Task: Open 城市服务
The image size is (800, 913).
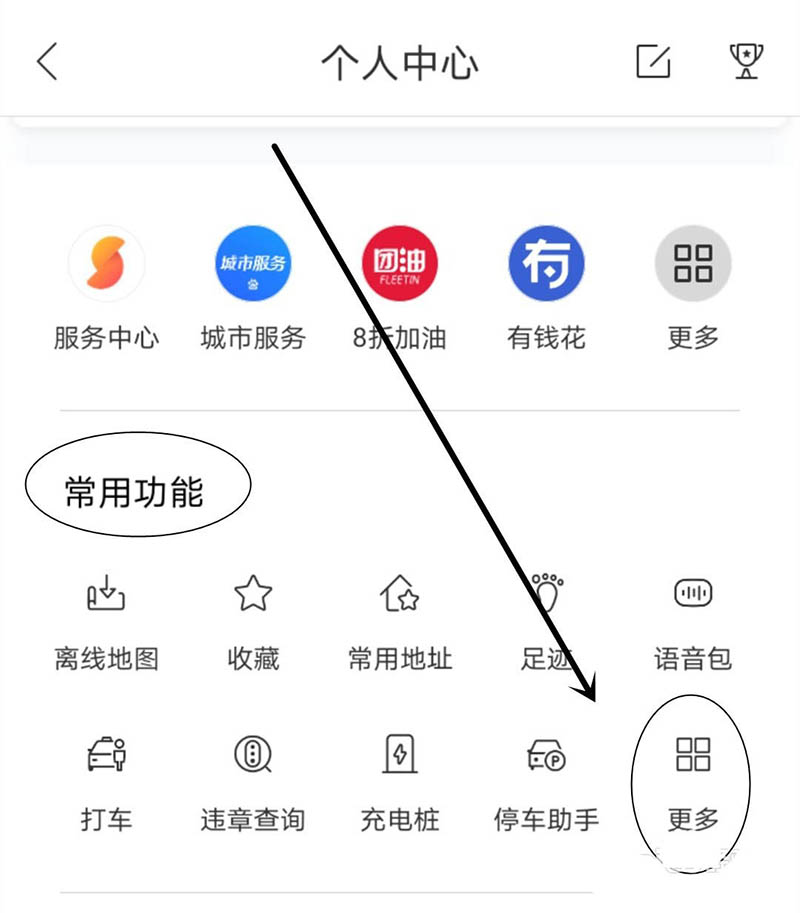Action: 253,265
